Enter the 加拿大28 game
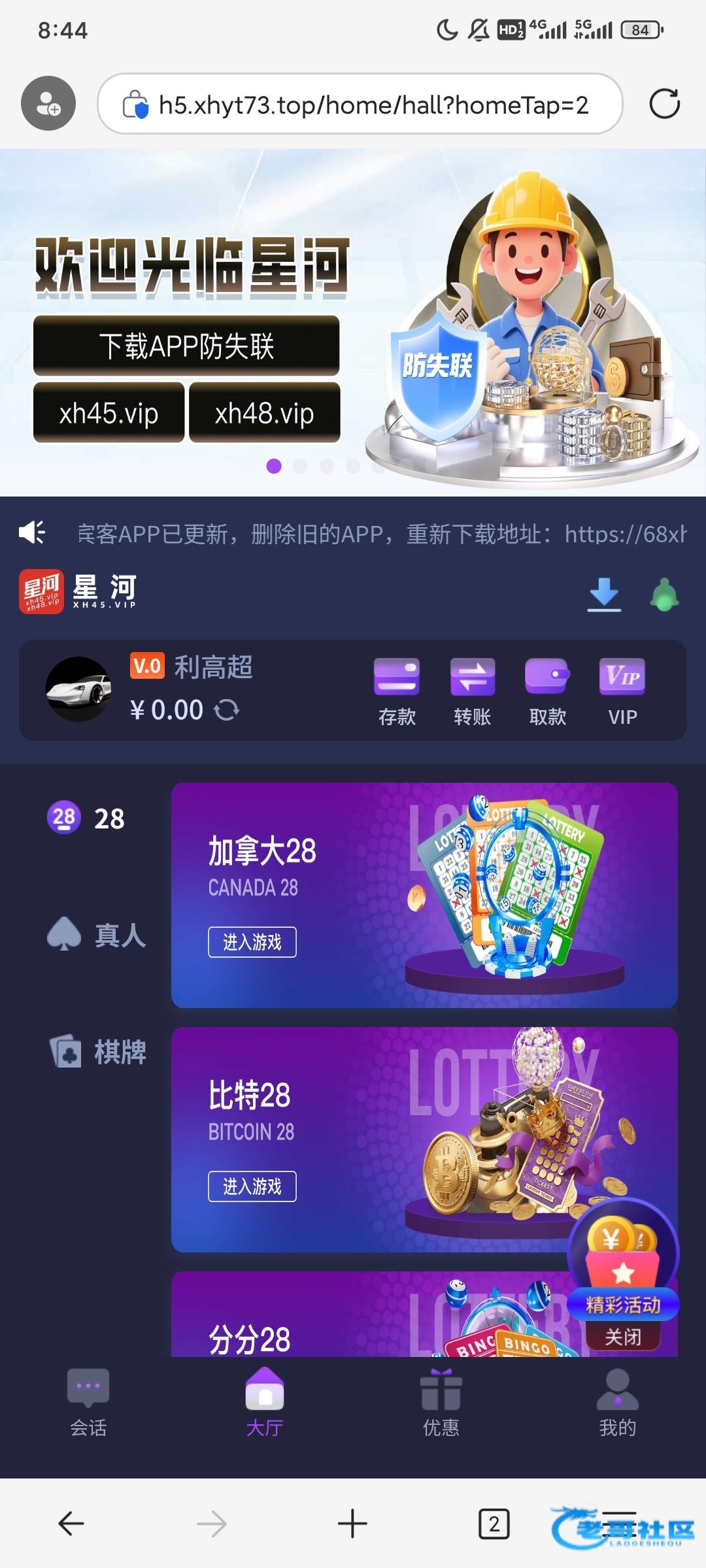Screen dimensions: 706x1568 point(252,942)
